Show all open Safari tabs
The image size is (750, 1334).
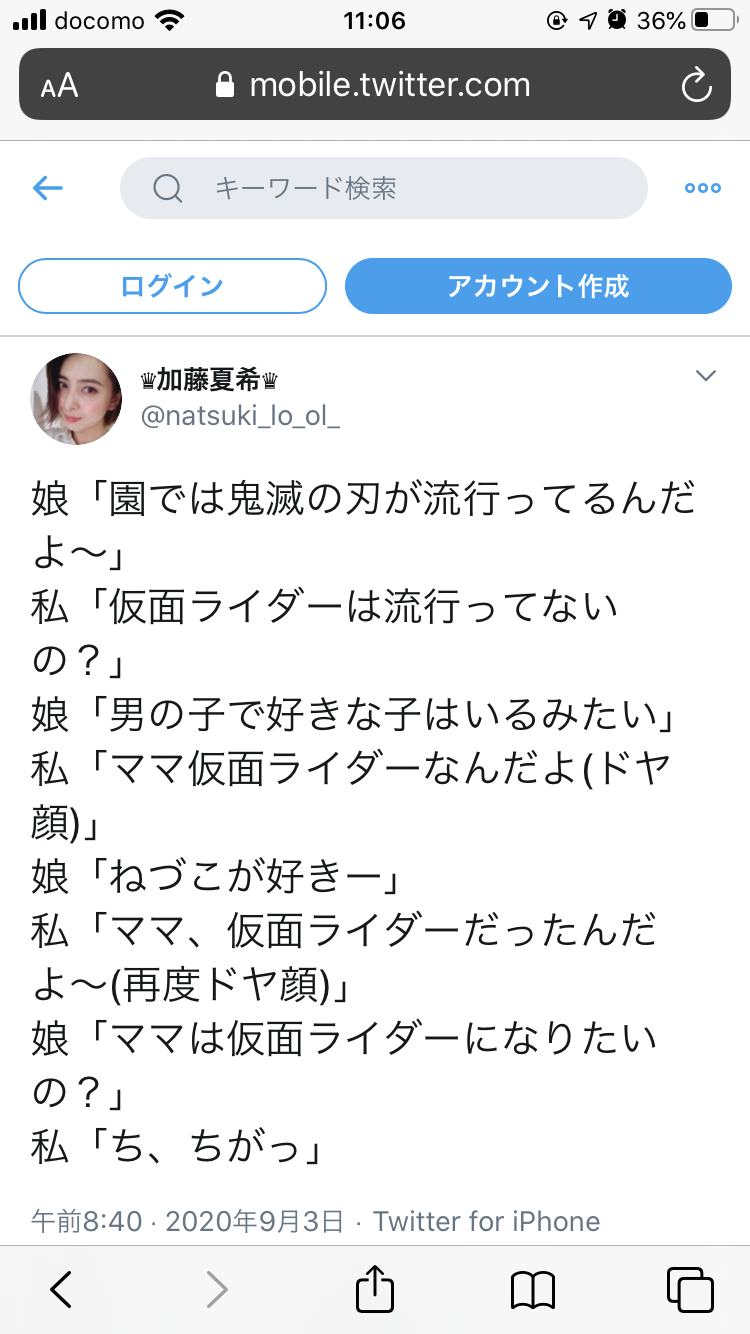pyautogui.click(x=690, y=1289)
